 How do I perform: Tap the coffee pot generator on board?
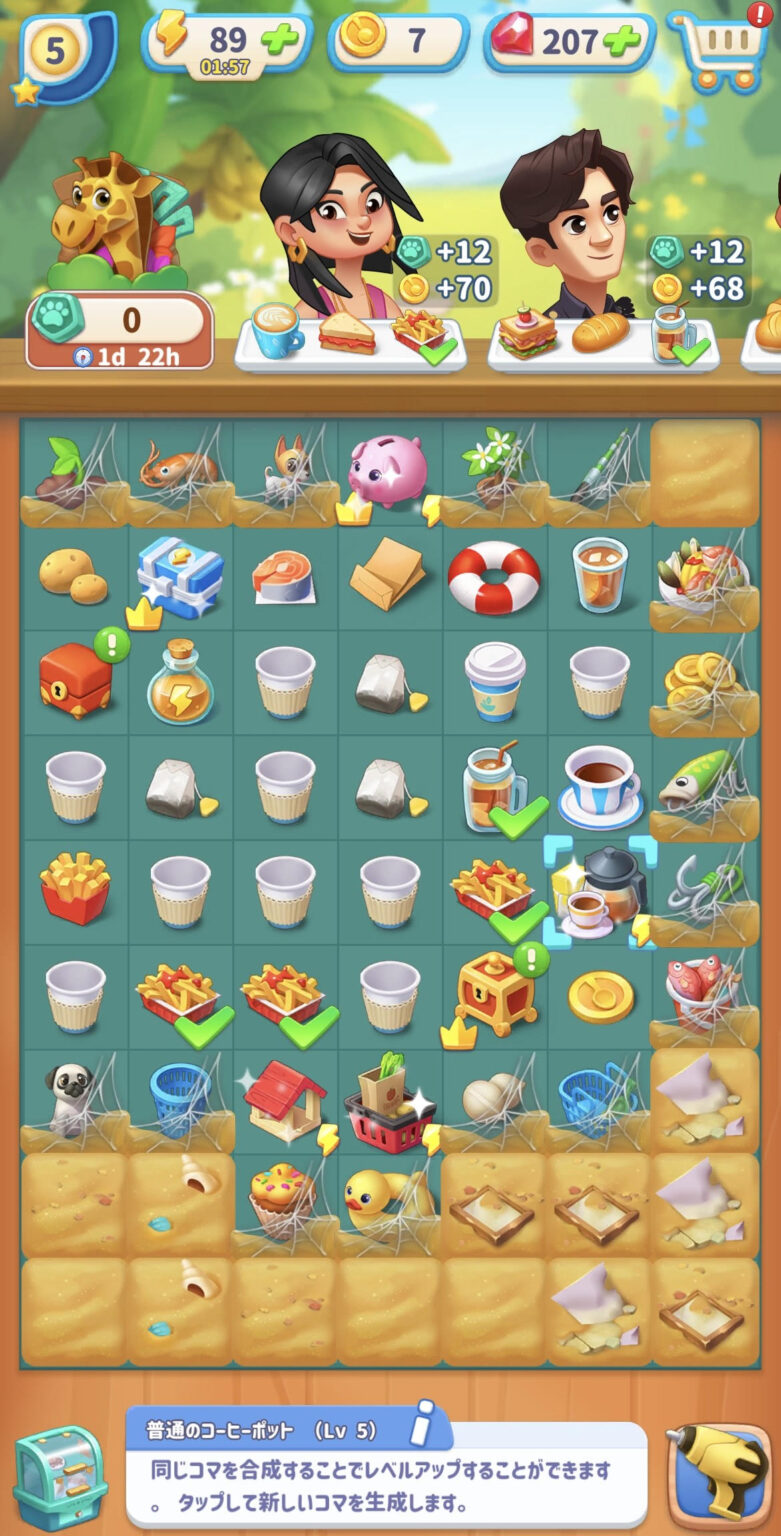(x=602, y=892)
